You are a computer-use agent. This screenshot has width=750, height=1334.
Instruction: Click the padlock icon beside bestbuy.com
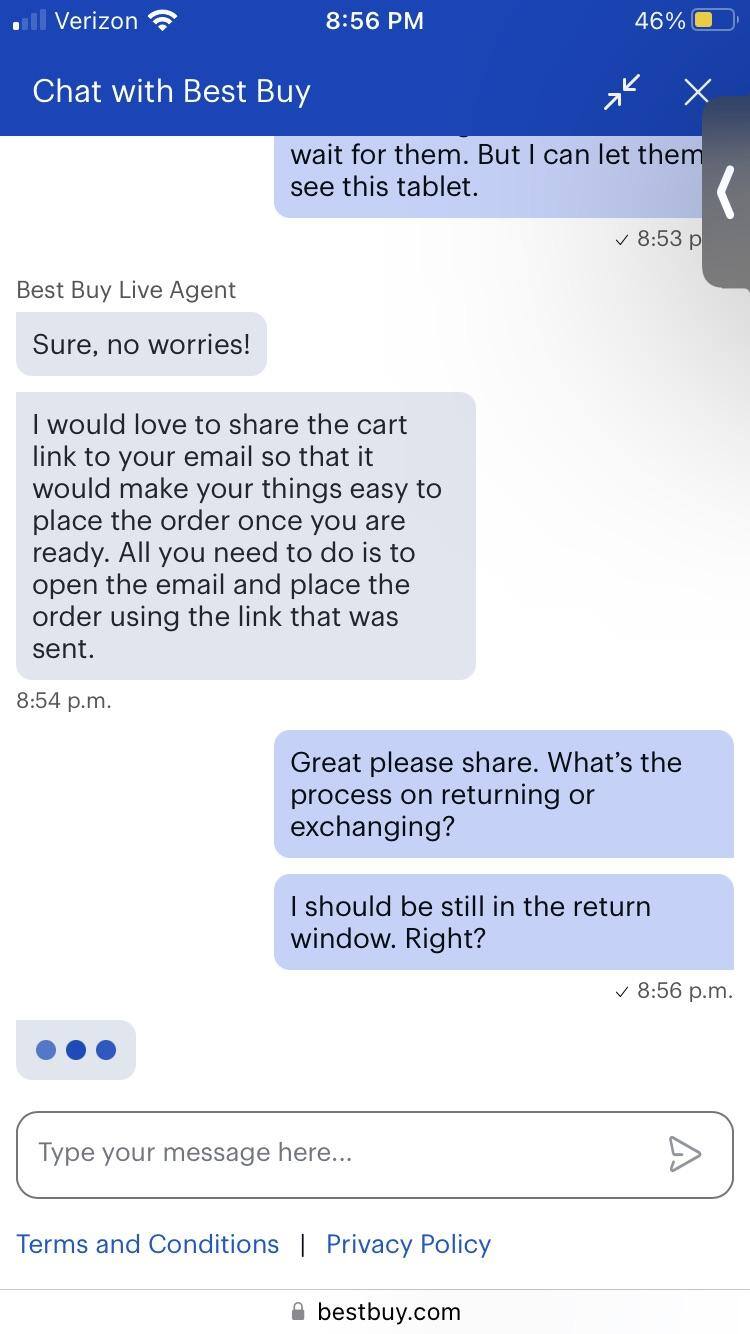(x=297, y=1311)
